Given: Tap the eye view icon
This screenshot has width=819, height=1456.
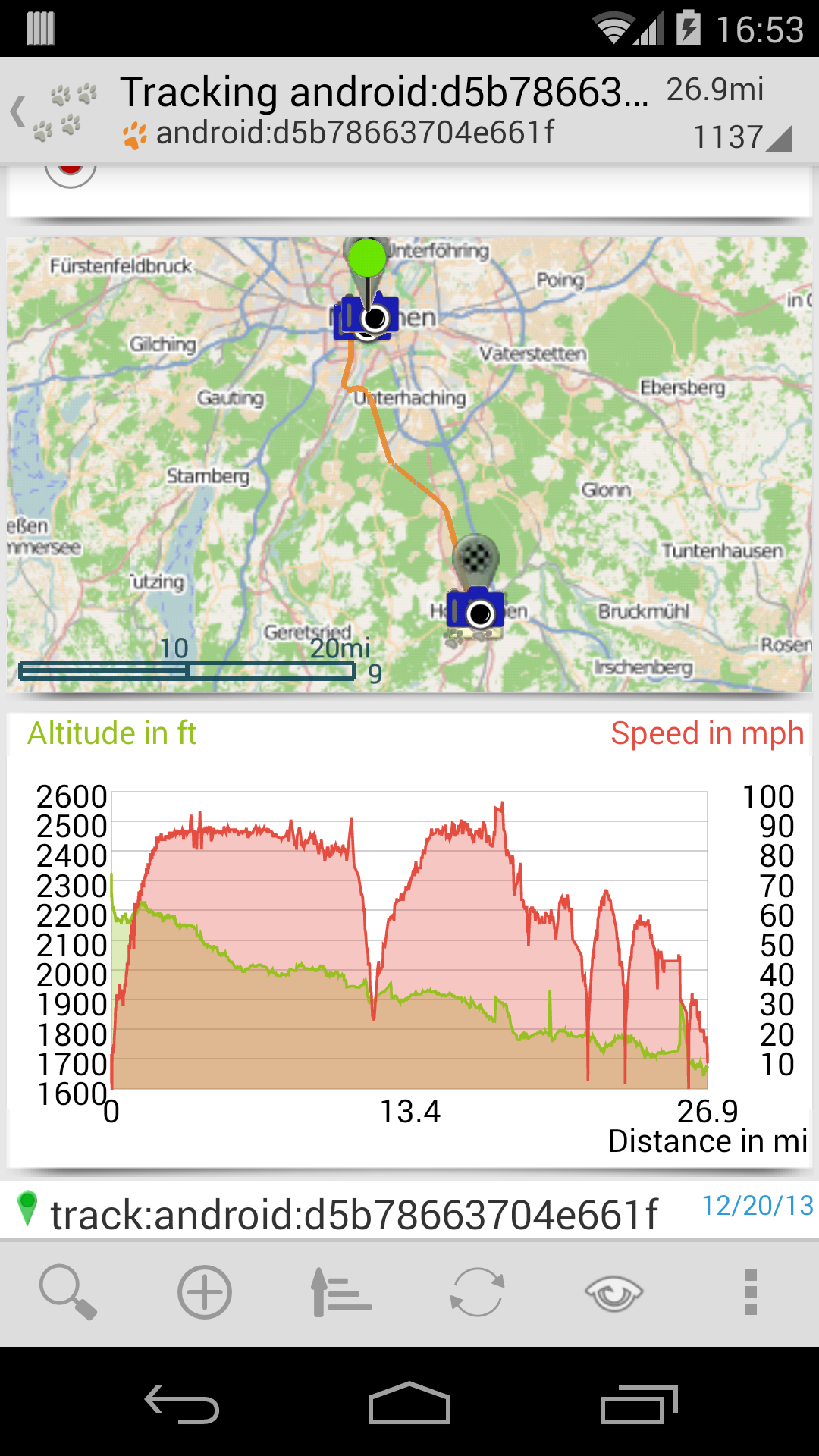Looking at the screenshot, I should pos(613,1292).
